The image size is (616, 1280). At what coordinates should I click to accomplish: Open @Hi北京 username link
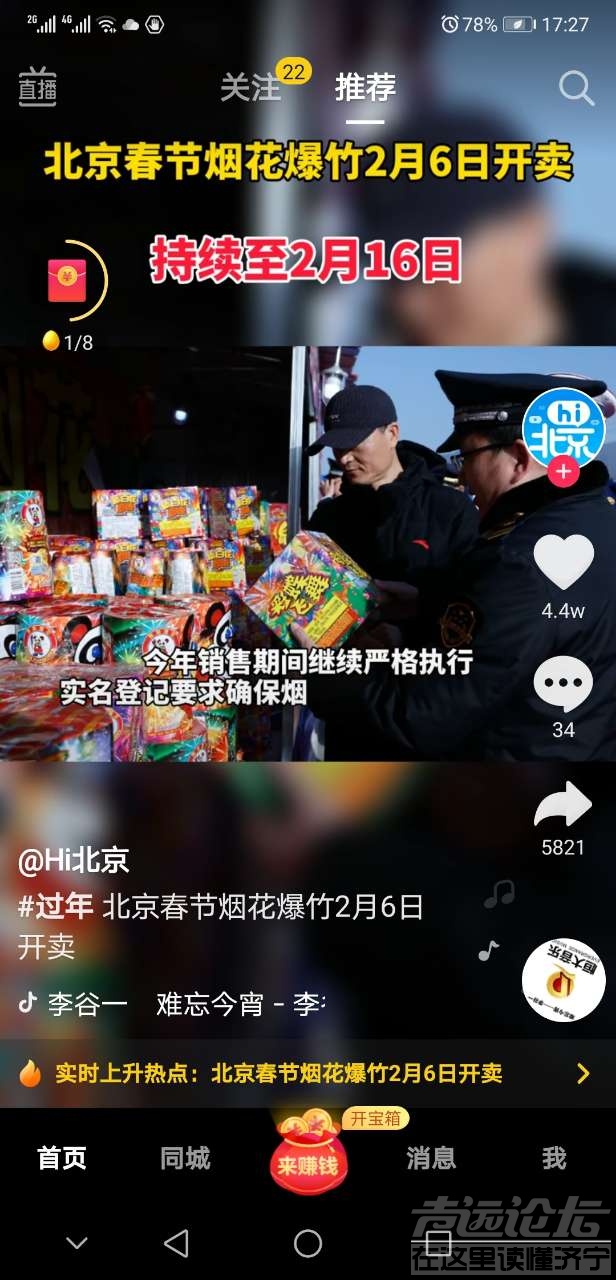[74, 860]
